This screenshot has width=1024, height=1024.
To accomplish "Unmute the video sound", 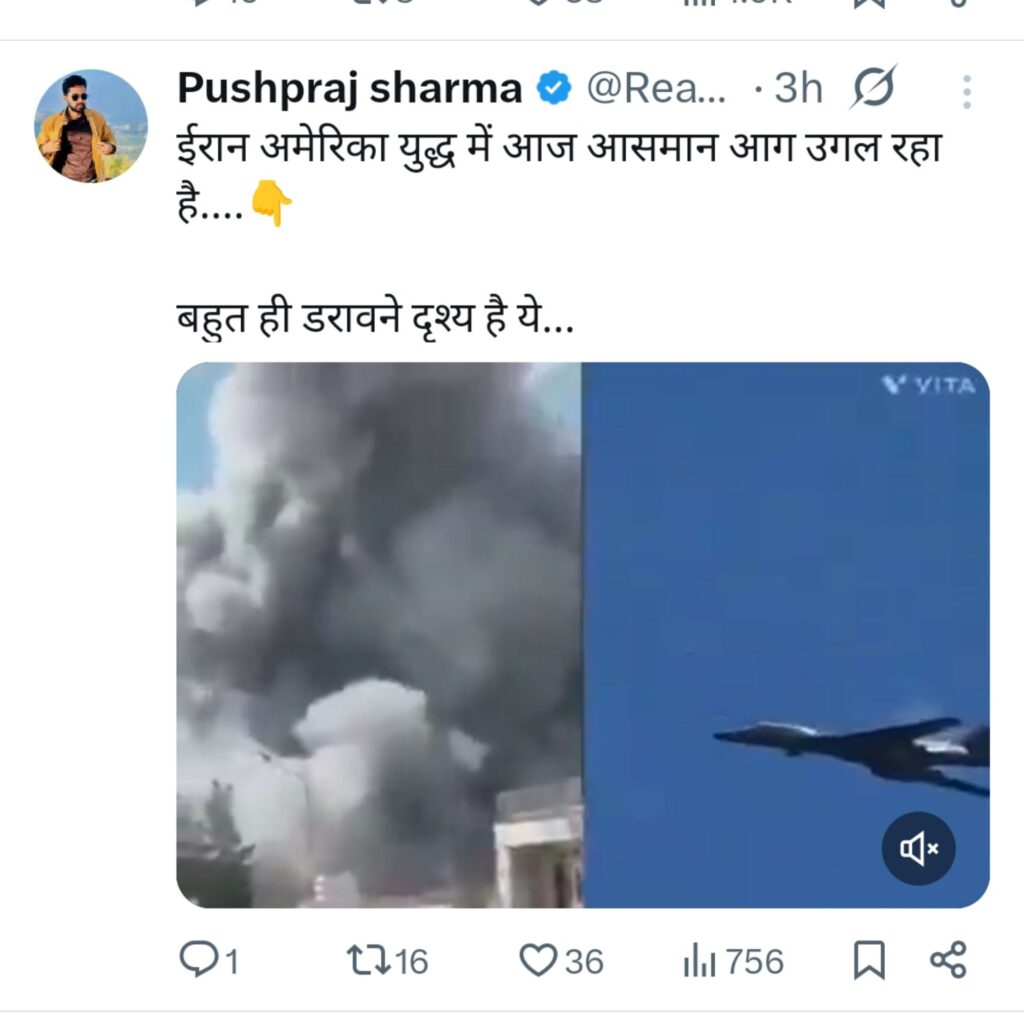I will coord(918,848).
